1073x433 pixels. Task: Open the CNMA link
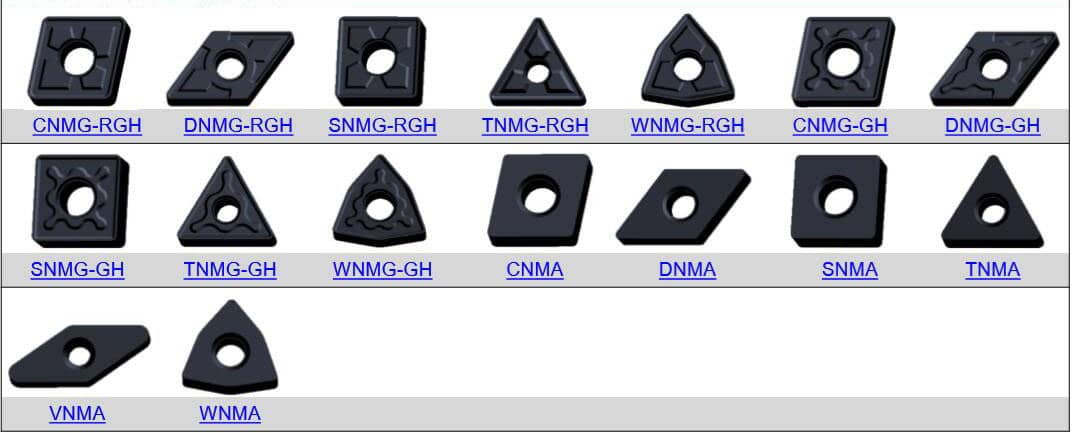[534, 270]
